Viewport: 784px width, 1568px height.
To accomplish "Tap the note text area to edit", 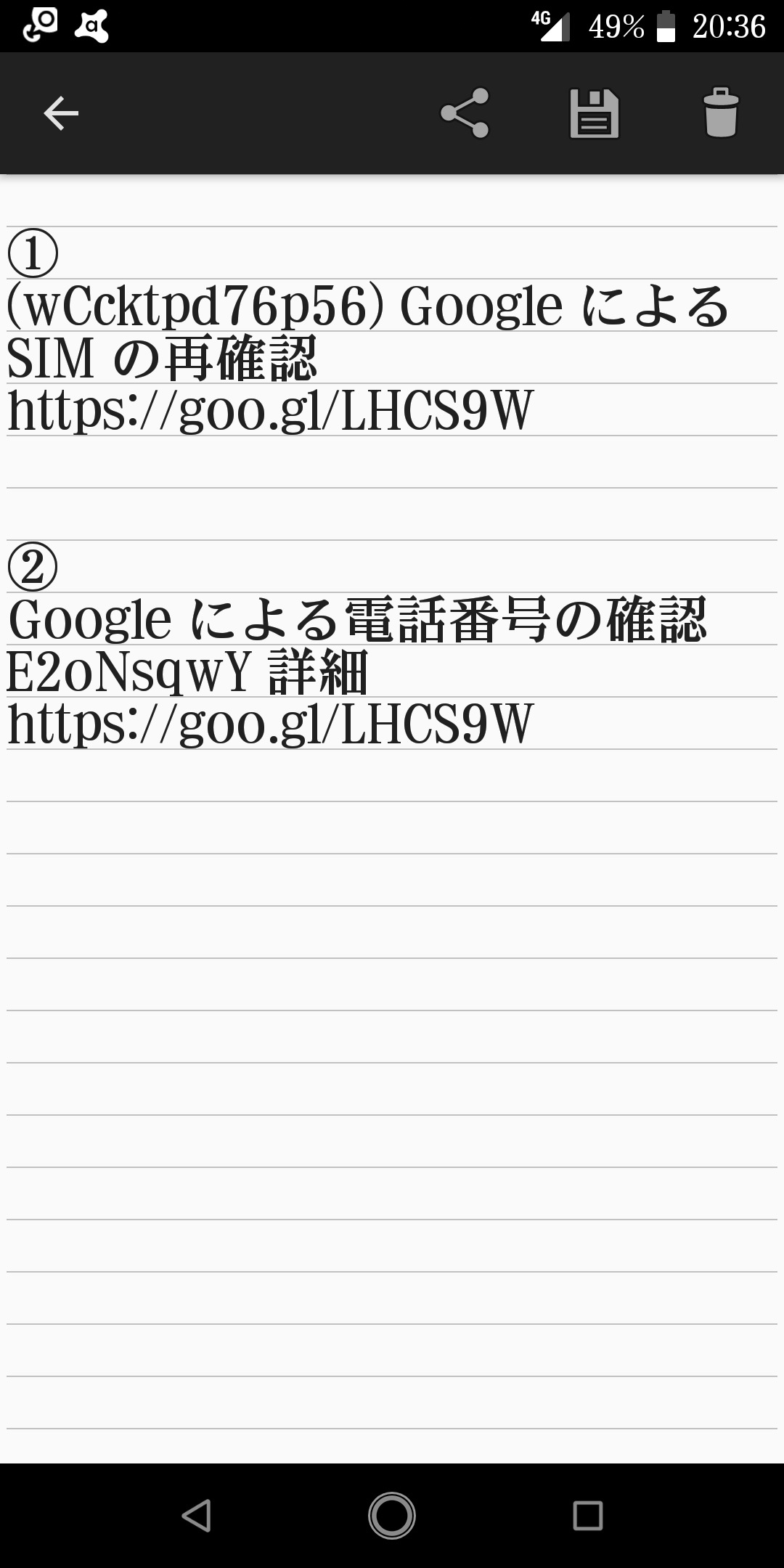I will coord(392,819).
